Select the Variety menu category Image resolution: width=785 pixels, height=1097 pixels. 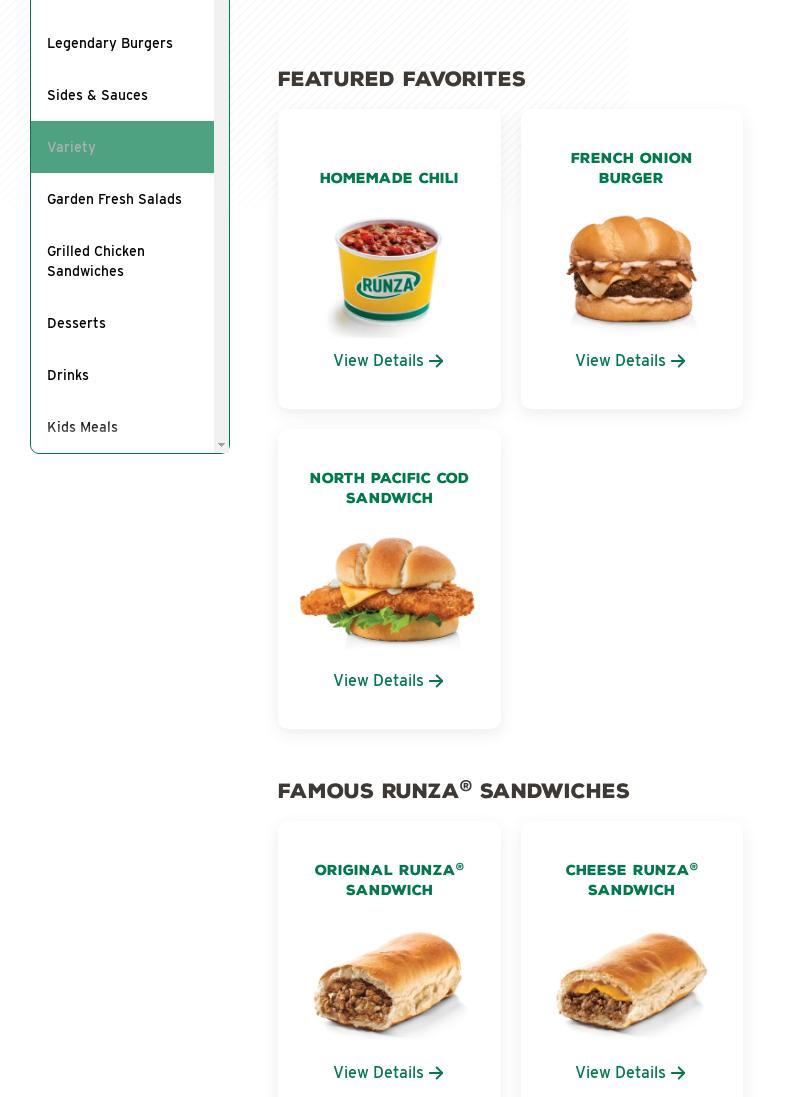click(71, 147)
